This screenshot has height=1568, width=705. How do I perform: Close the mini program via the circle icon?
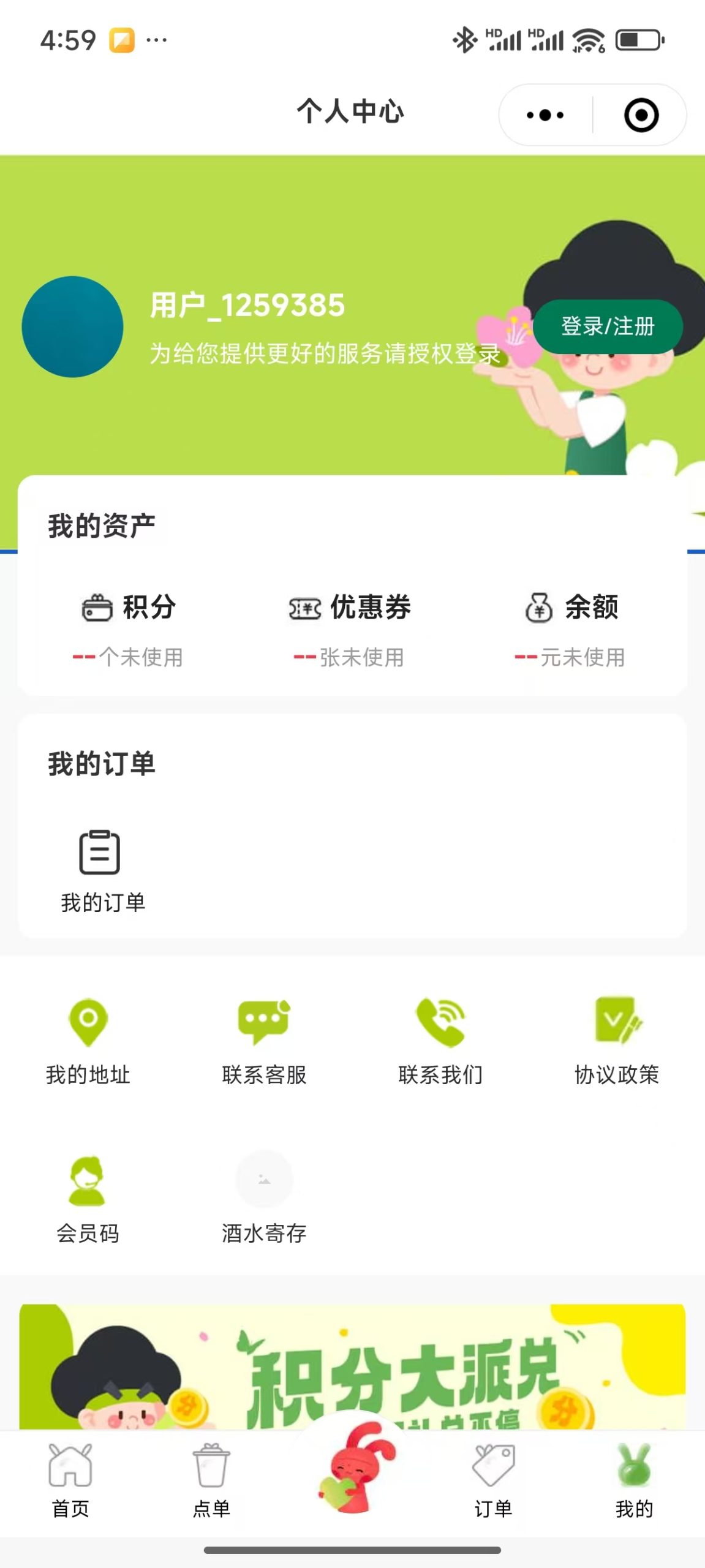[641, 115]
